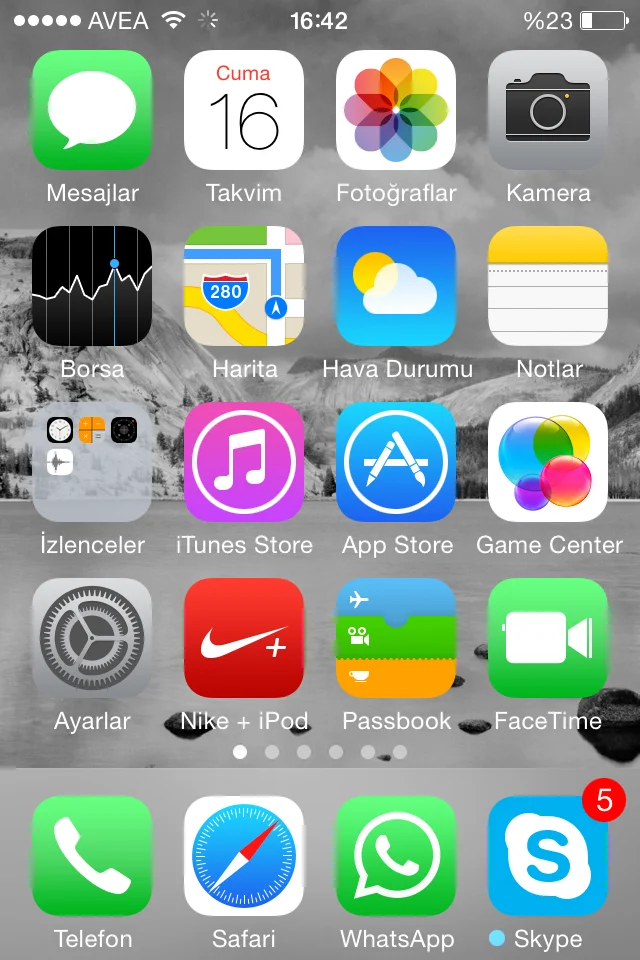The width and height of the screenshot is (640, 960).
Task: Open Skype with 5 notifications
Action: click(548, 856)
